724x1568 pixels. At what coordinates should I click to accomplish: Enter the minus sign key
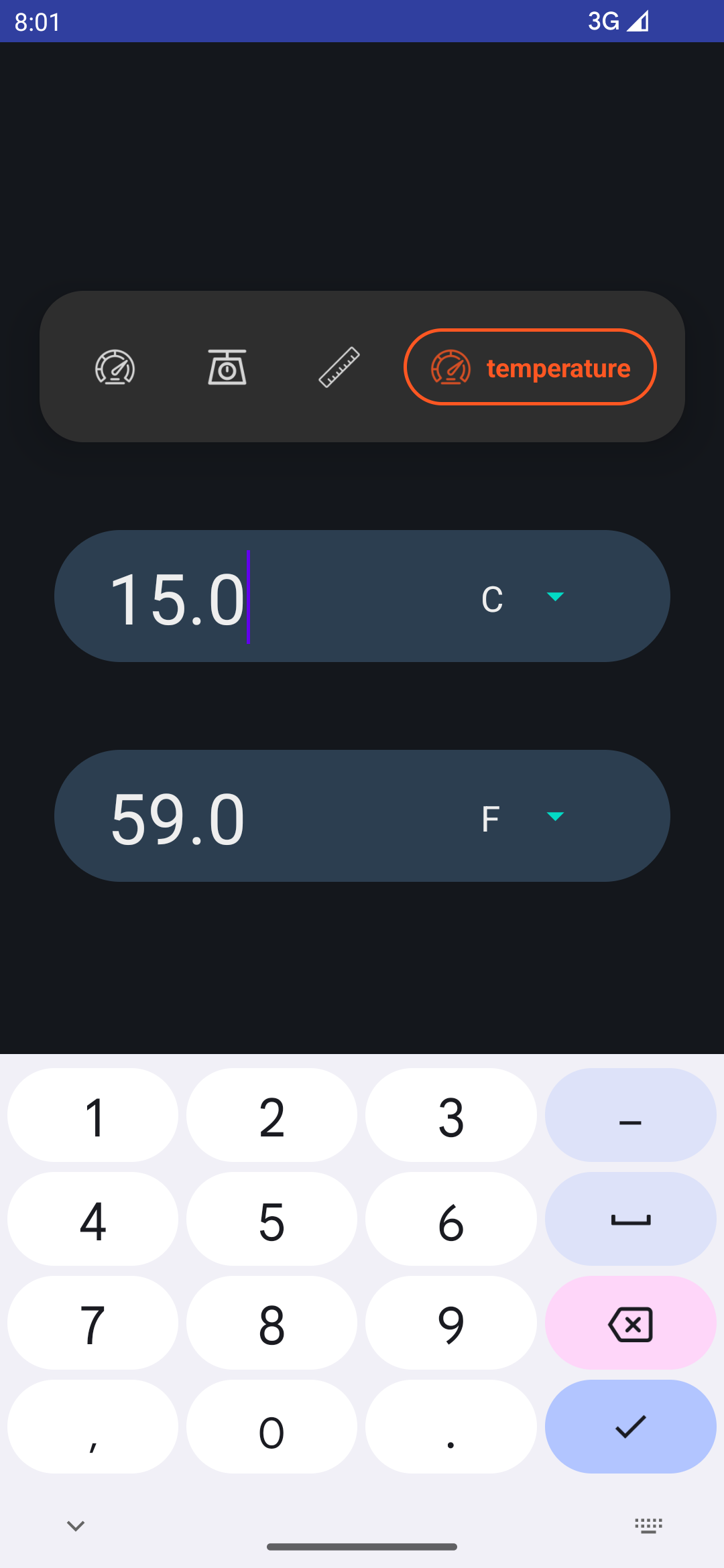630,1115
